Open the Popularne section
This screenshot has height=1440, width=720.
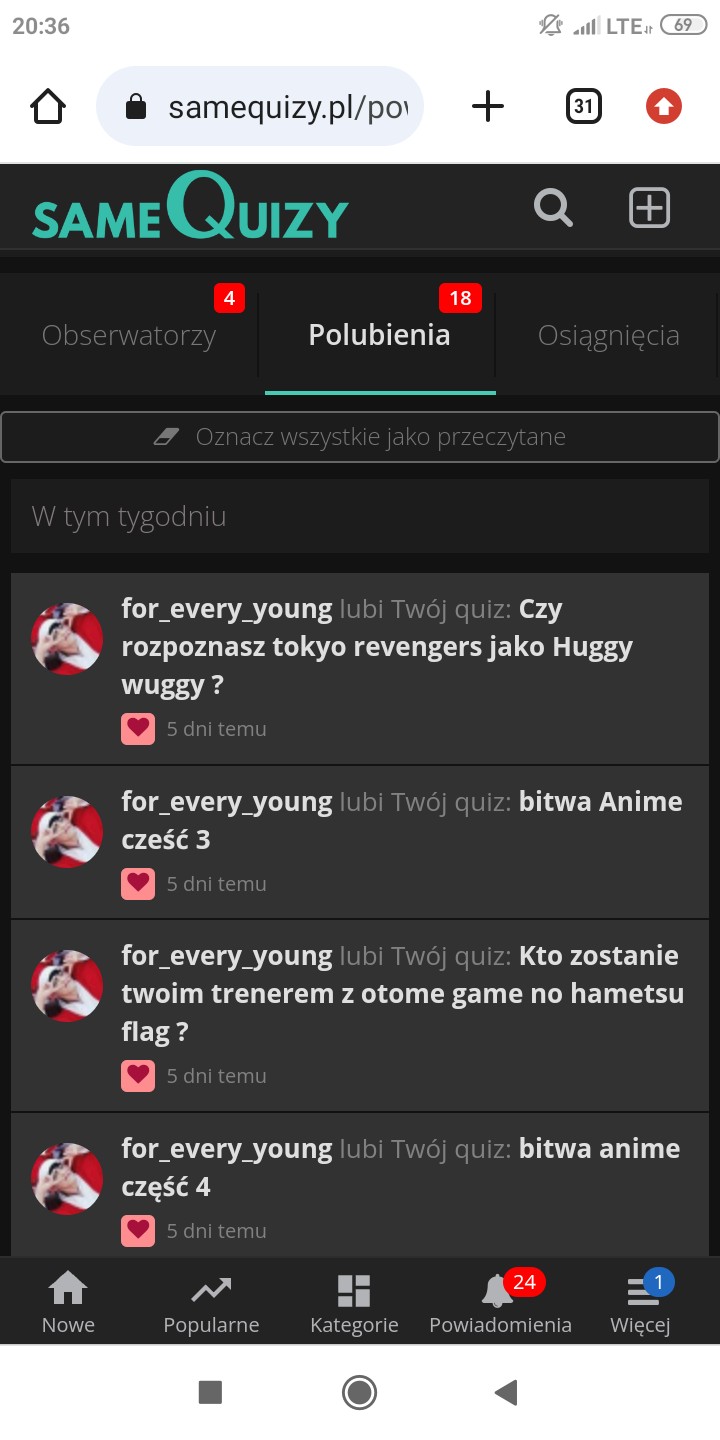(211, 1302)
